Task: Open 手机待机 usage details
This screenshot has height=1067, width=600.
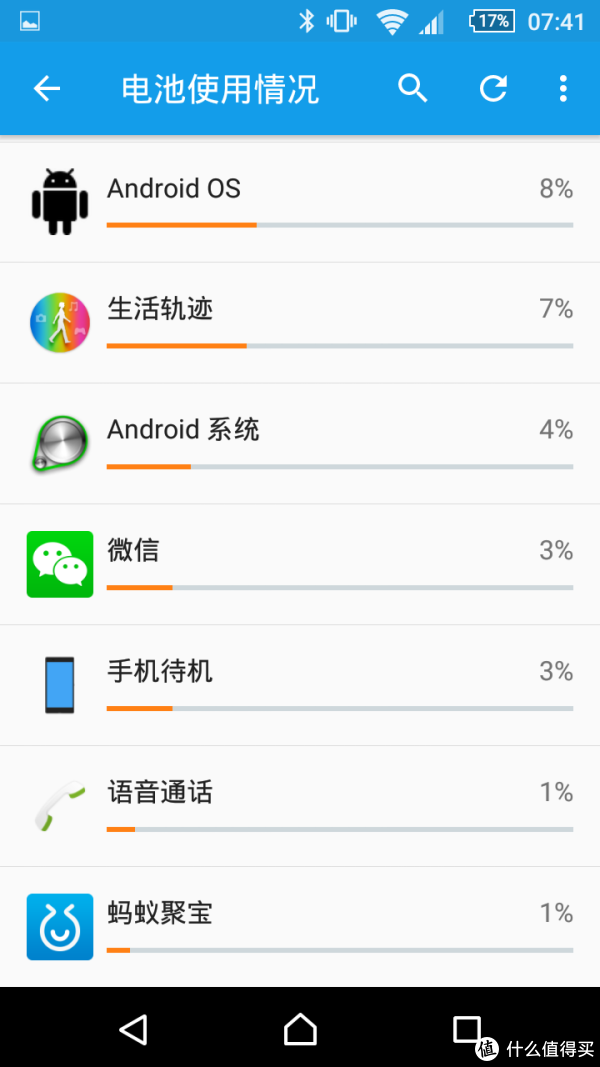Action: click(x=300, y=685)
